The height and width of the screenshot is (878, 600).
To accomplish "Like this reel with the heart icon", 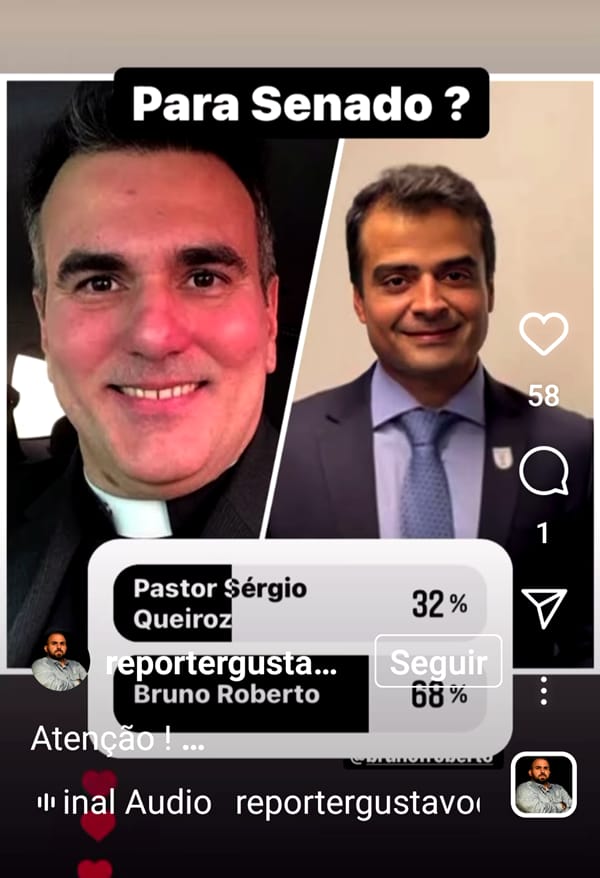I will coord(544,335).
